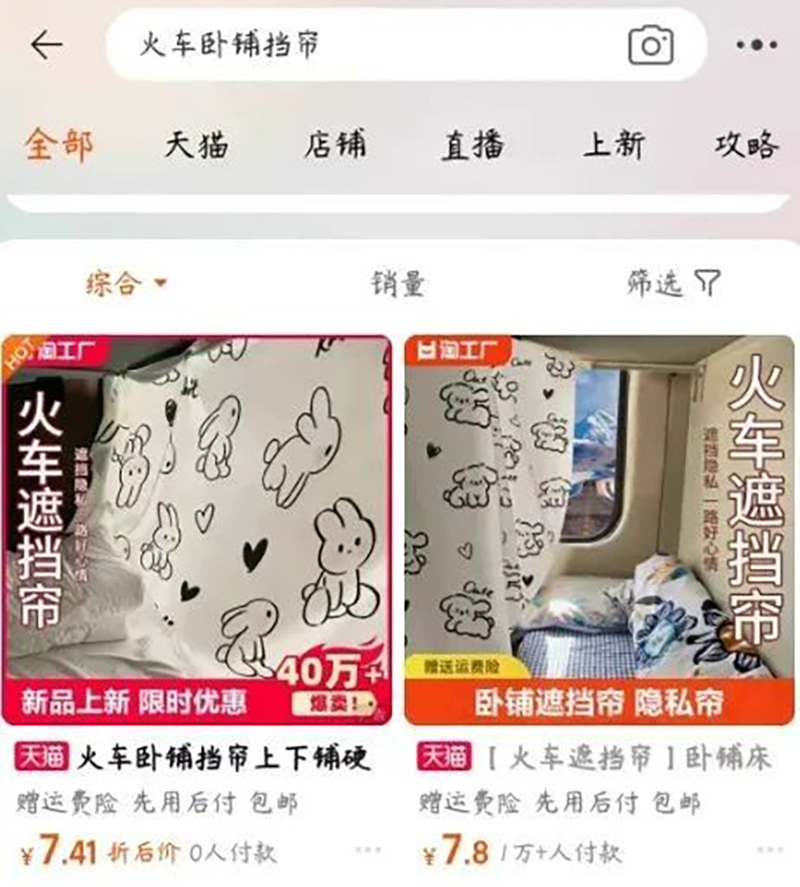Switch to the 天猫 tab
Screen dimensions: 800x887
(x=196, y=145)
